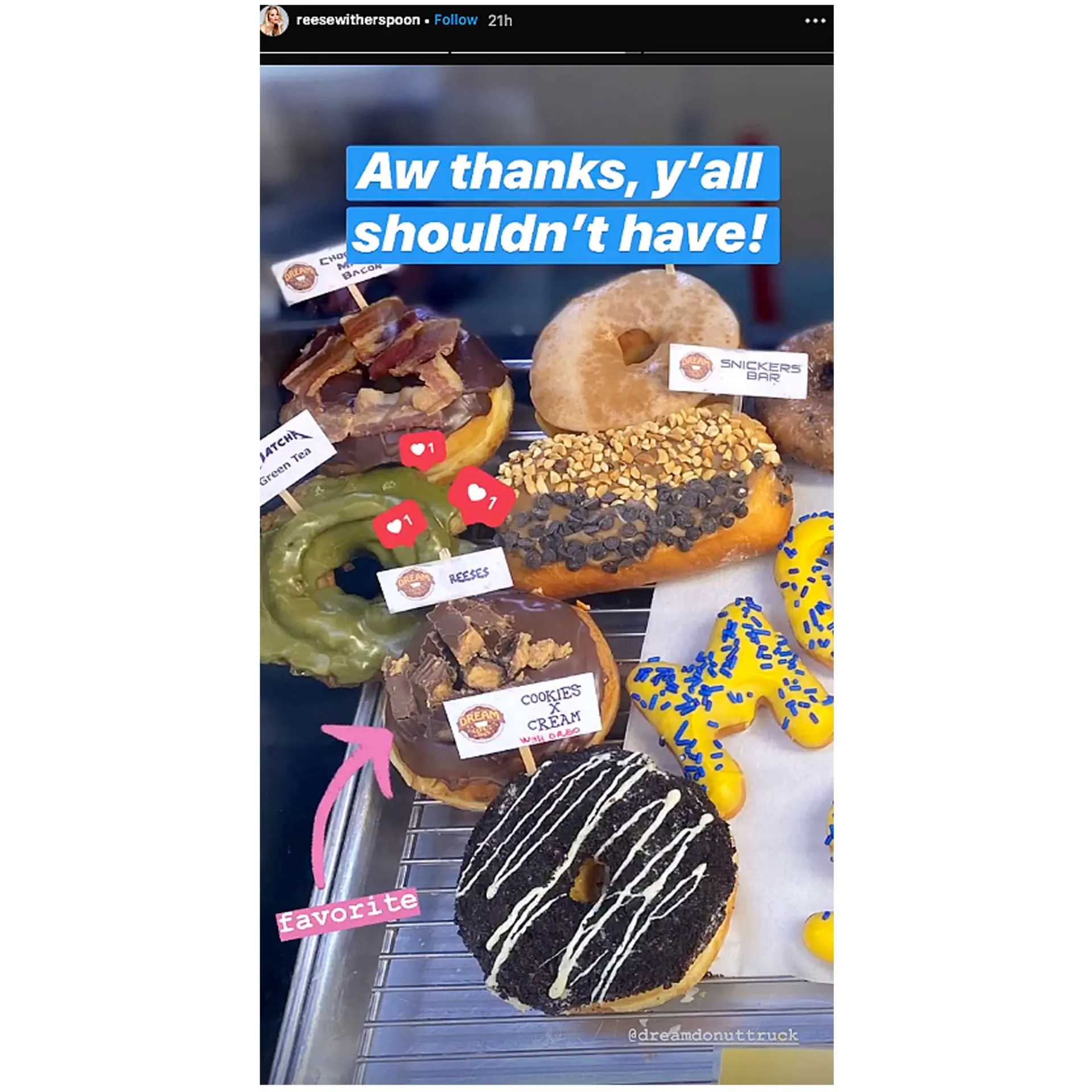Image resolution: width=1092 pixels, height=1092 pixels.
Task: Open the three-dot story options menu
Action: 814,21
